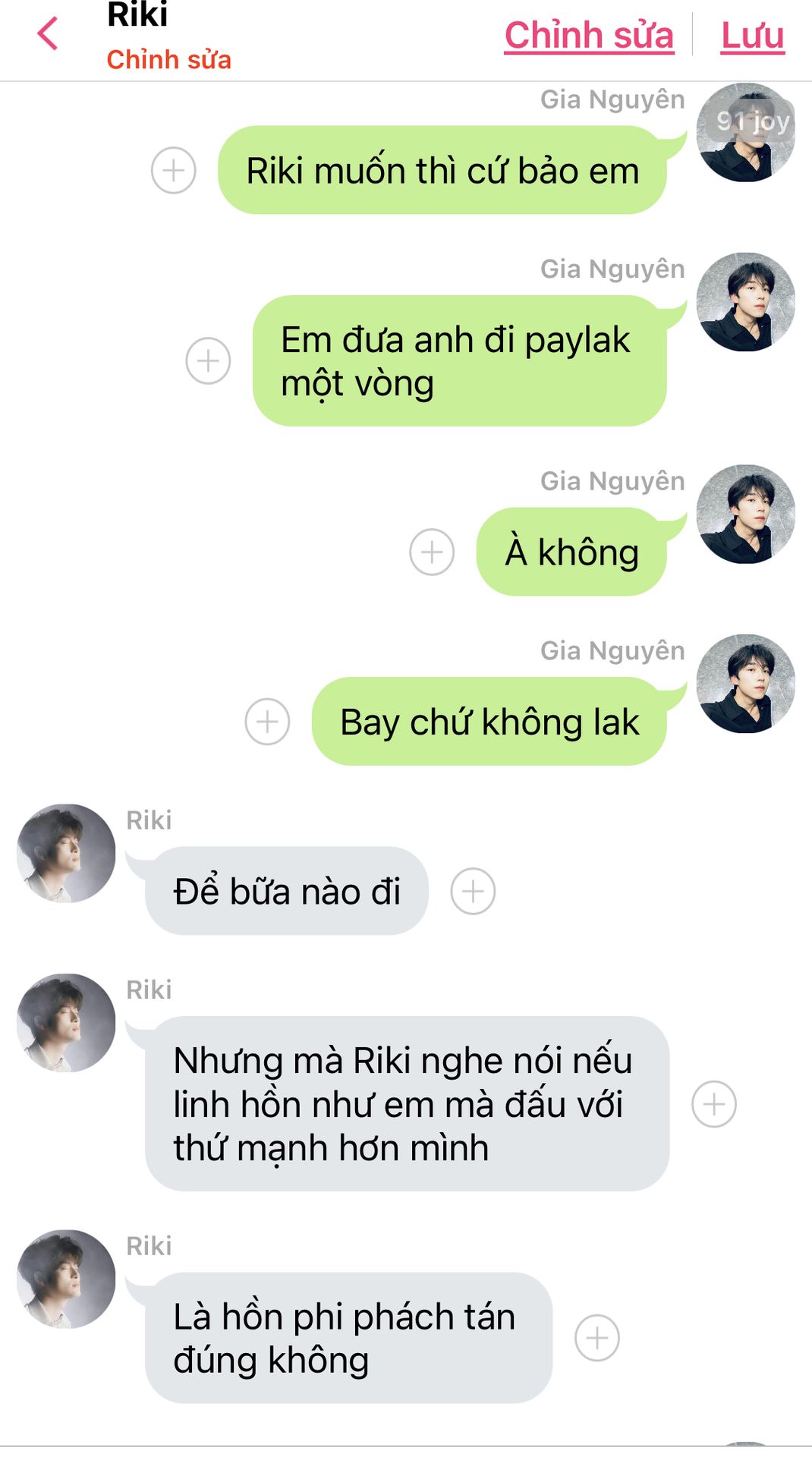Screen dimensions: 812x1457
Task: Open the underlined Chỉnh sửa link
Action: click(x=589, y=36)
